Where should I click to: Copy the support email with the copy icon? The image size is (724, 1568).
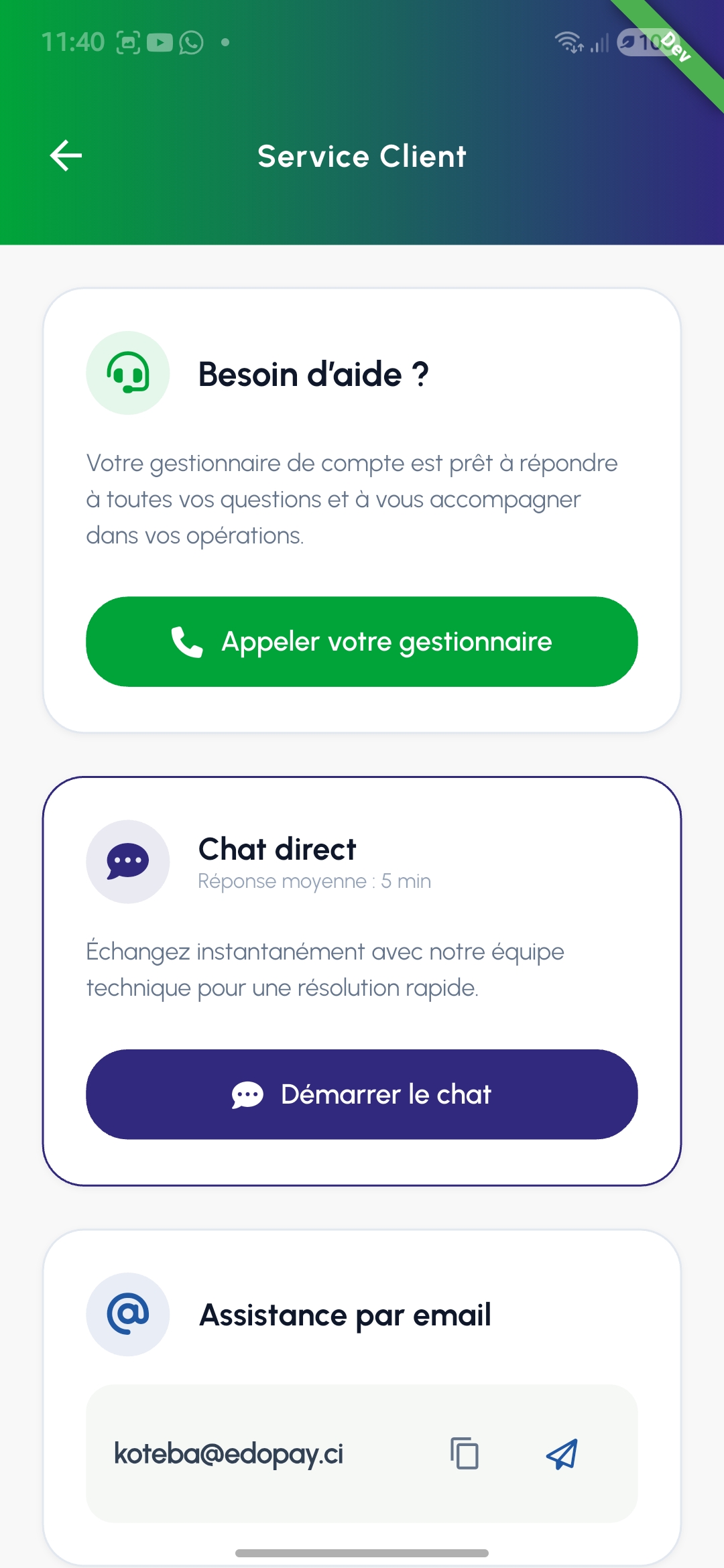[464, 1453]
